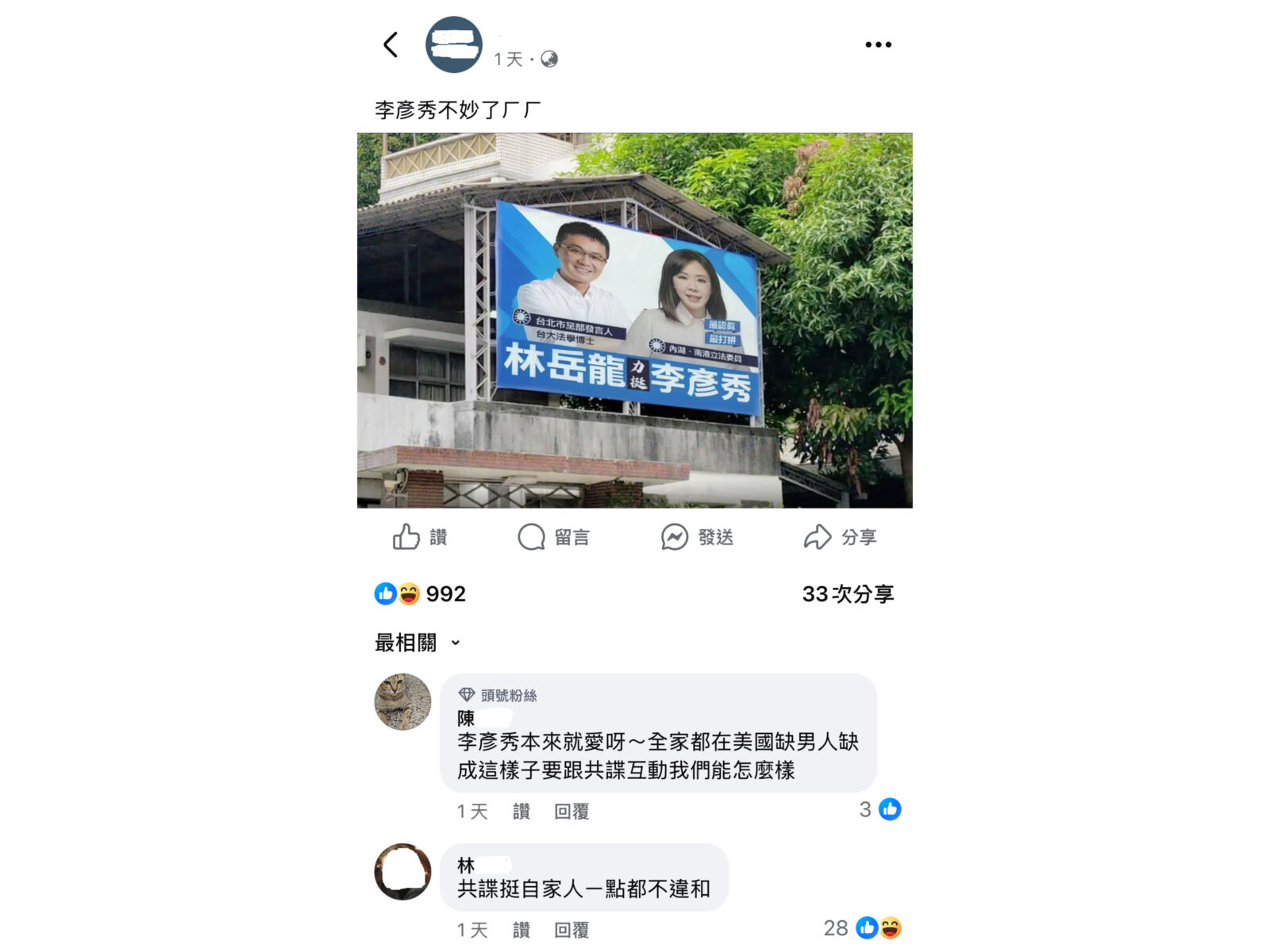Viewport: 1270px width, 952px height.
Task: Go back using the back arrow
Action: point(391,44)
